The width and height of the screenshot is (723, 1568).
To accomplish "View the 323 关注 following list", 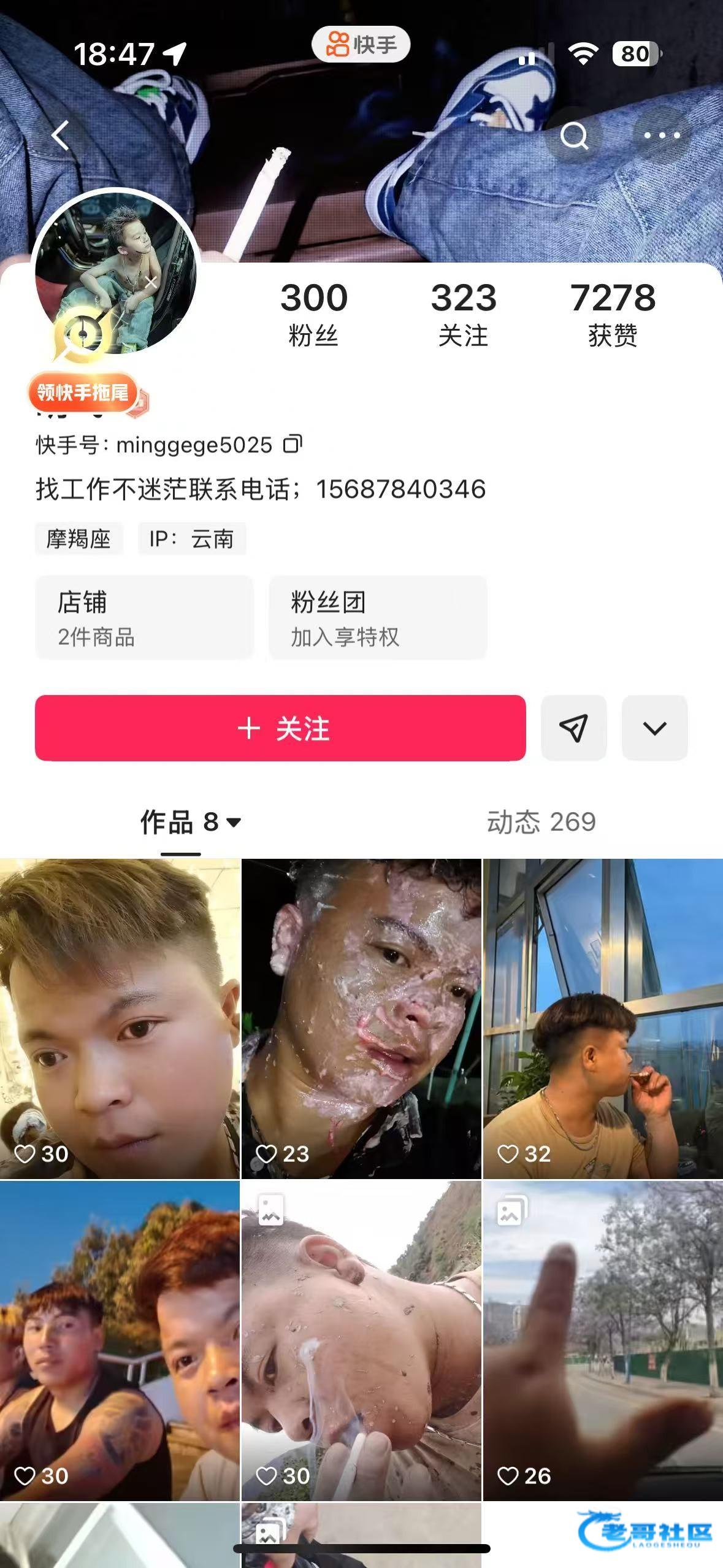I will point(464,313).
